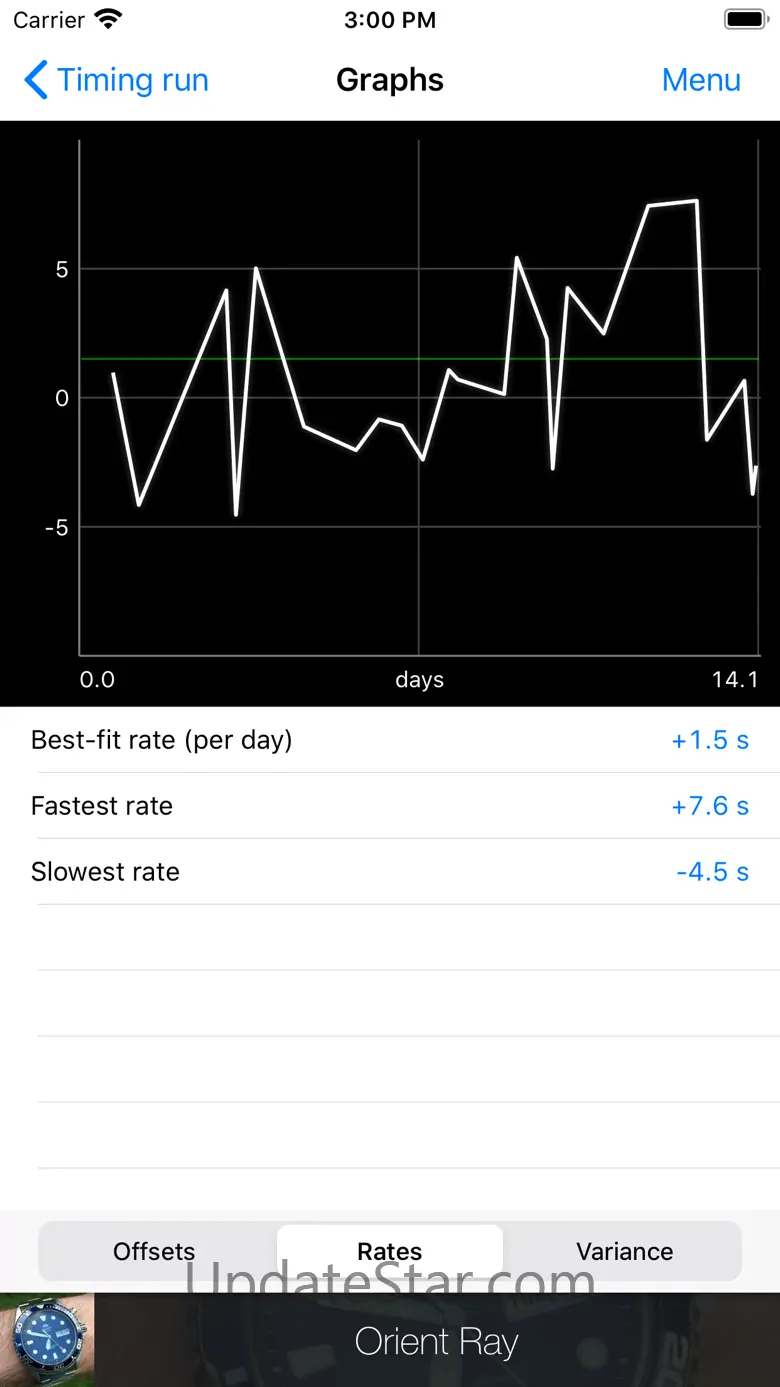This screenshot has width=780, height=1387.
Task: Show the Variance graph
Action: (x=624, y=1251)
